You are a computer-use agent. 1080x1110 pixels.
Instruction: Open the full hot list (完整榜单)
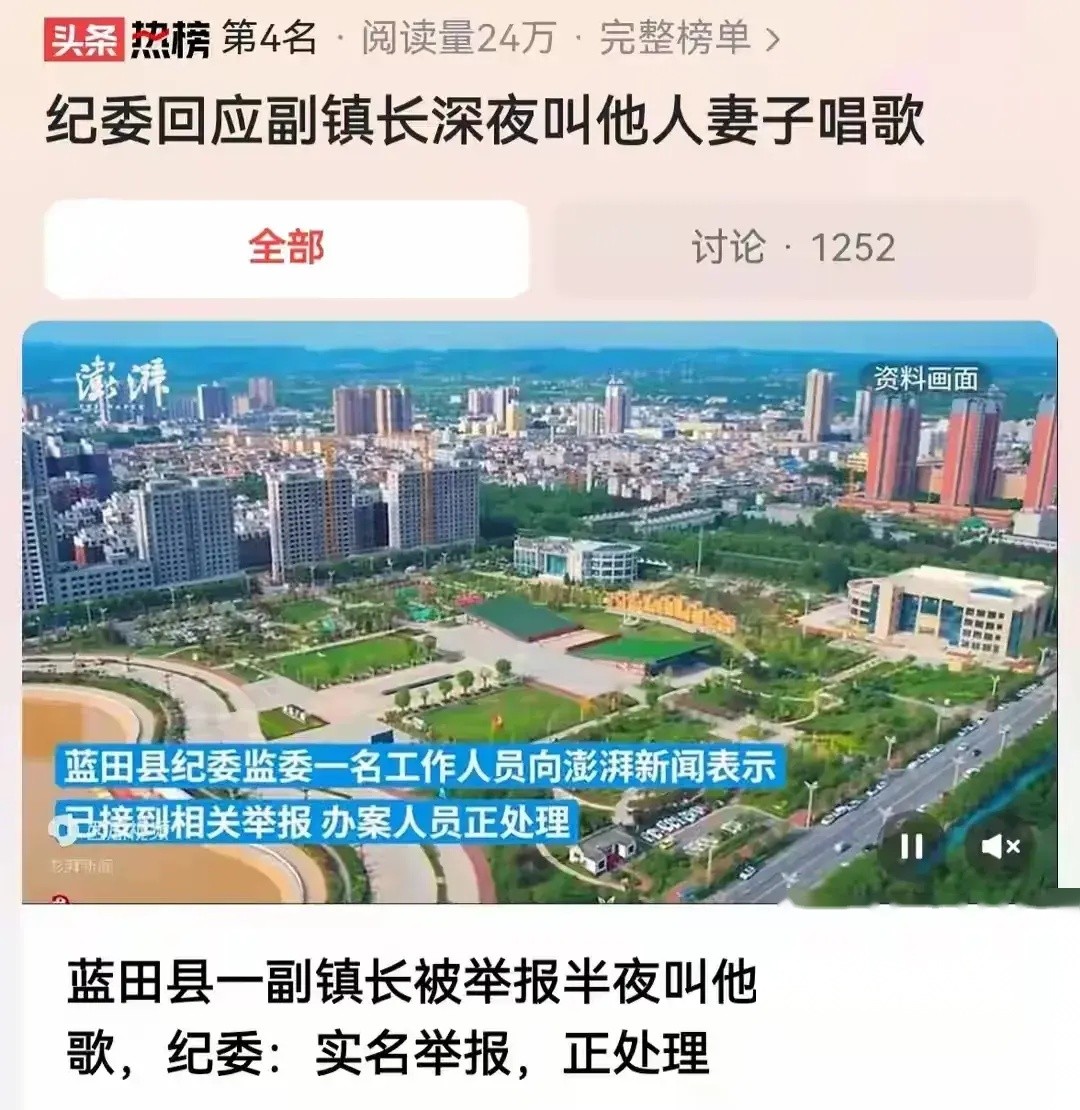[x=688, y=38]
